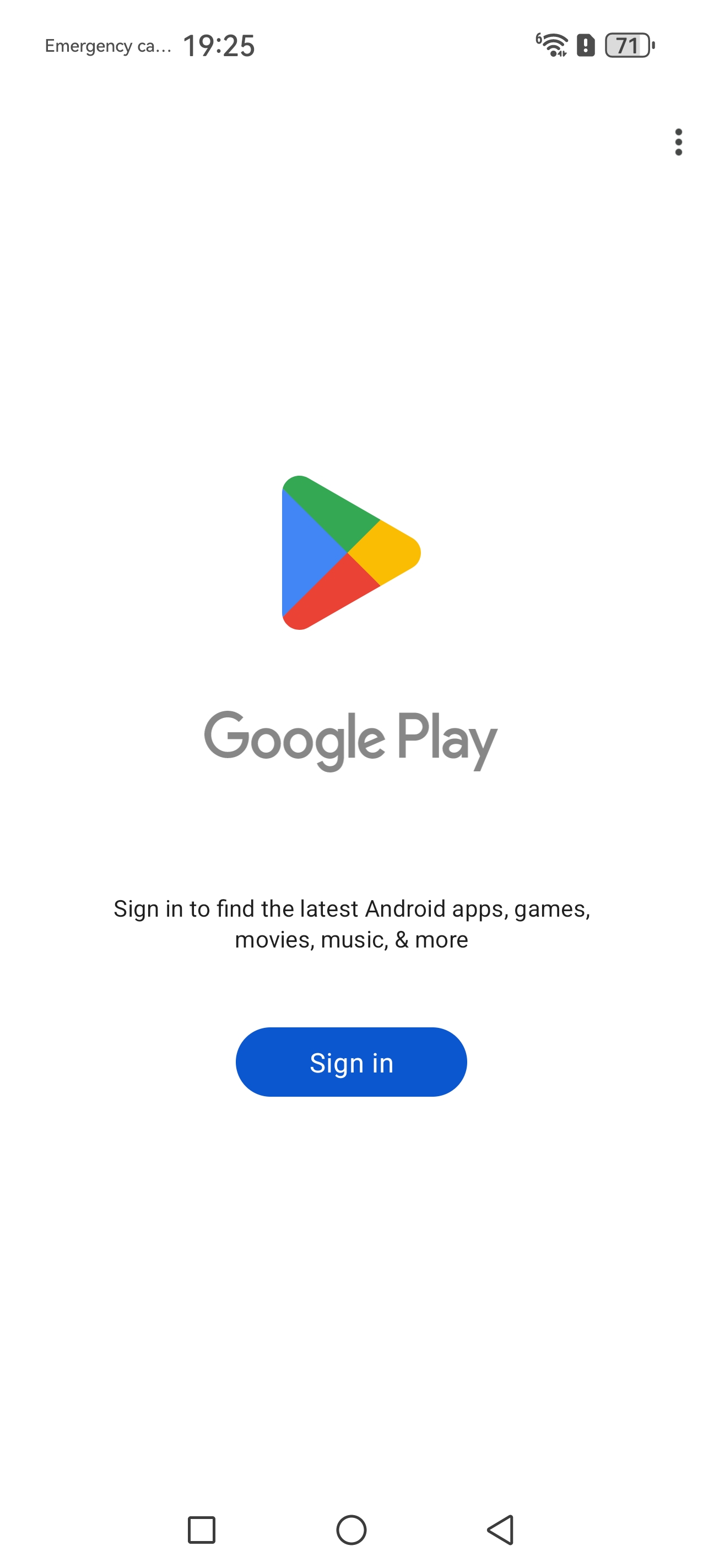
Task: Return to the home screen
Action: 351,1529
